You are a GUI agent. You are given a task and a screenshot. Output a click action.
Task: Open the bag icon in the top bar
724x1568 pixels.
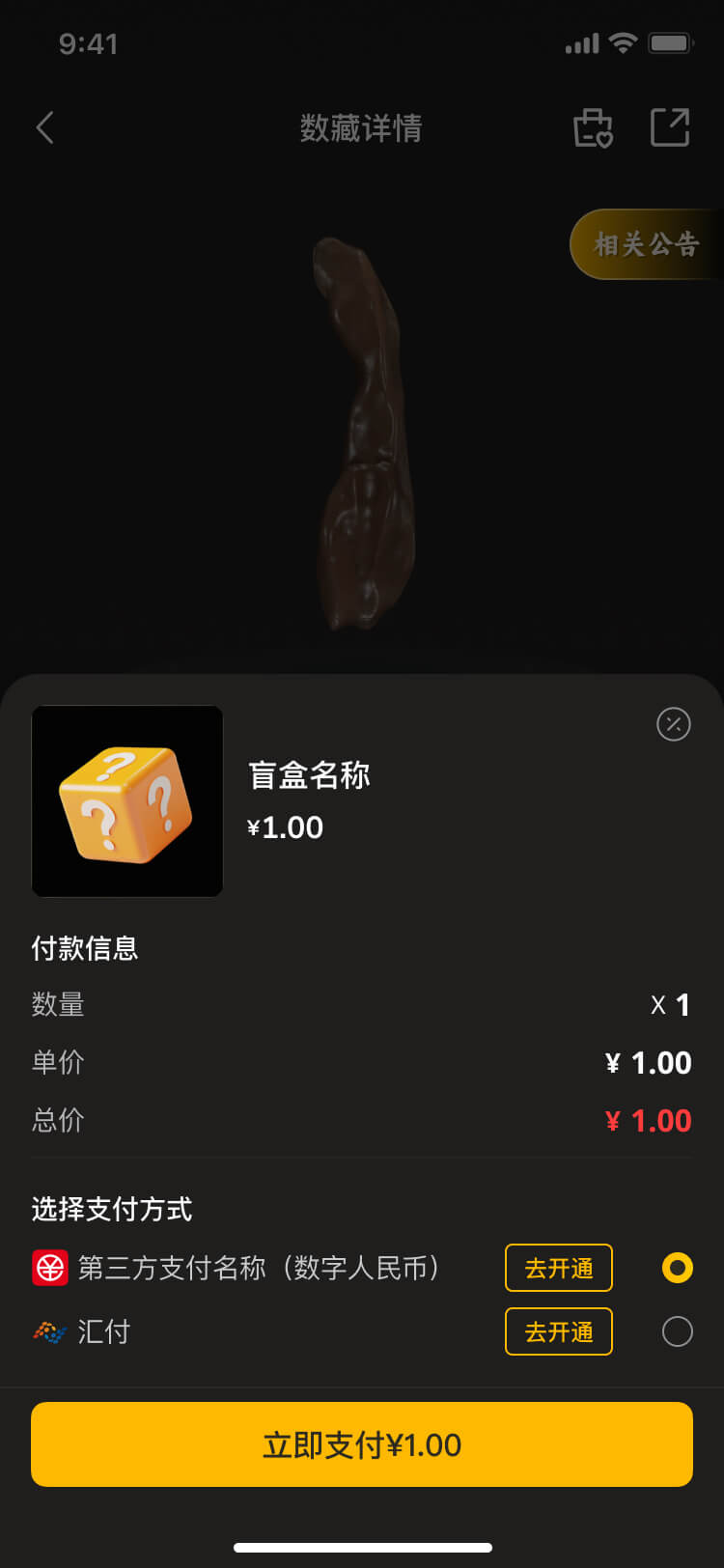point(593,127)
